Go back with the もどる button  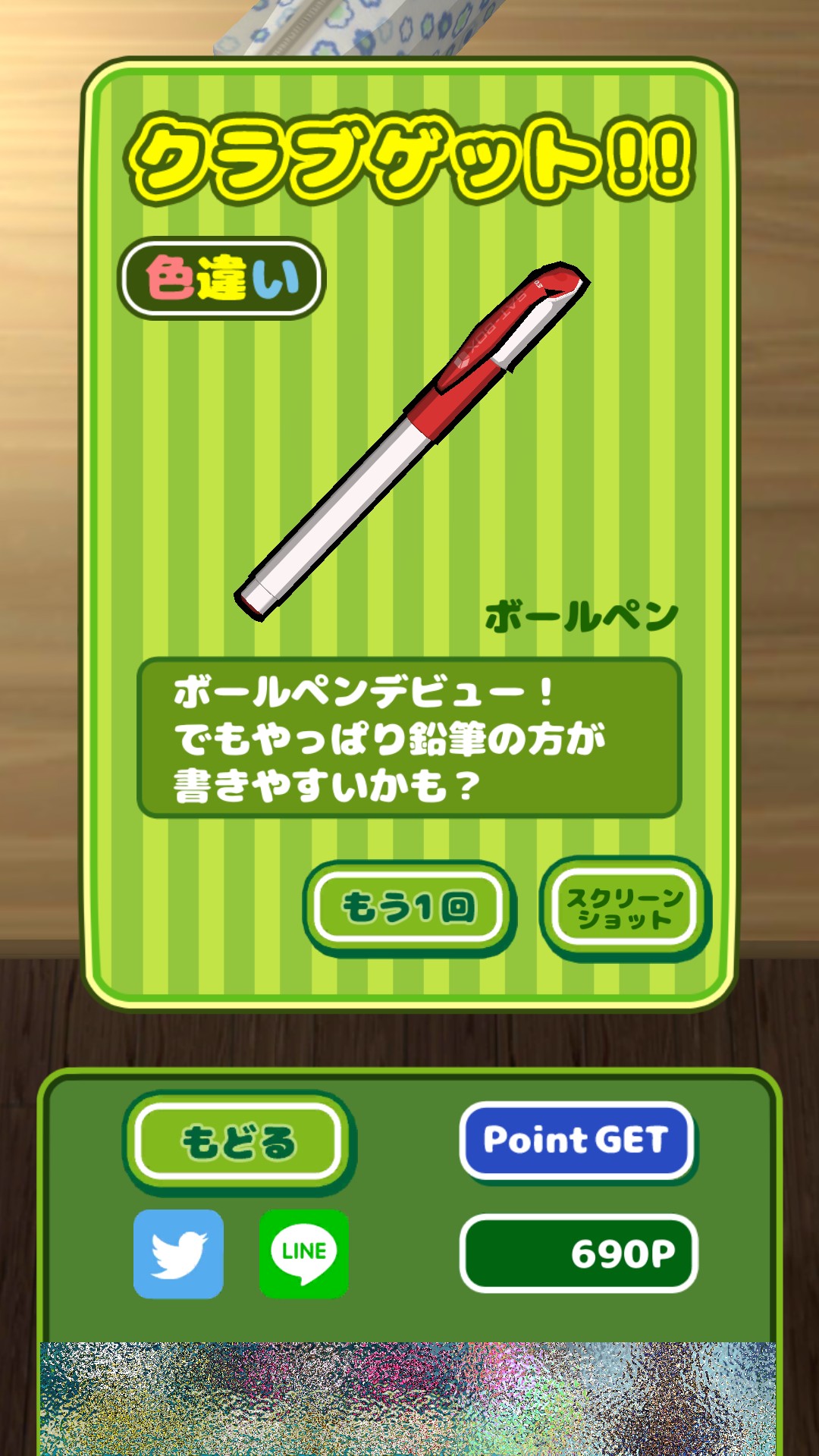coord(238,1142)
